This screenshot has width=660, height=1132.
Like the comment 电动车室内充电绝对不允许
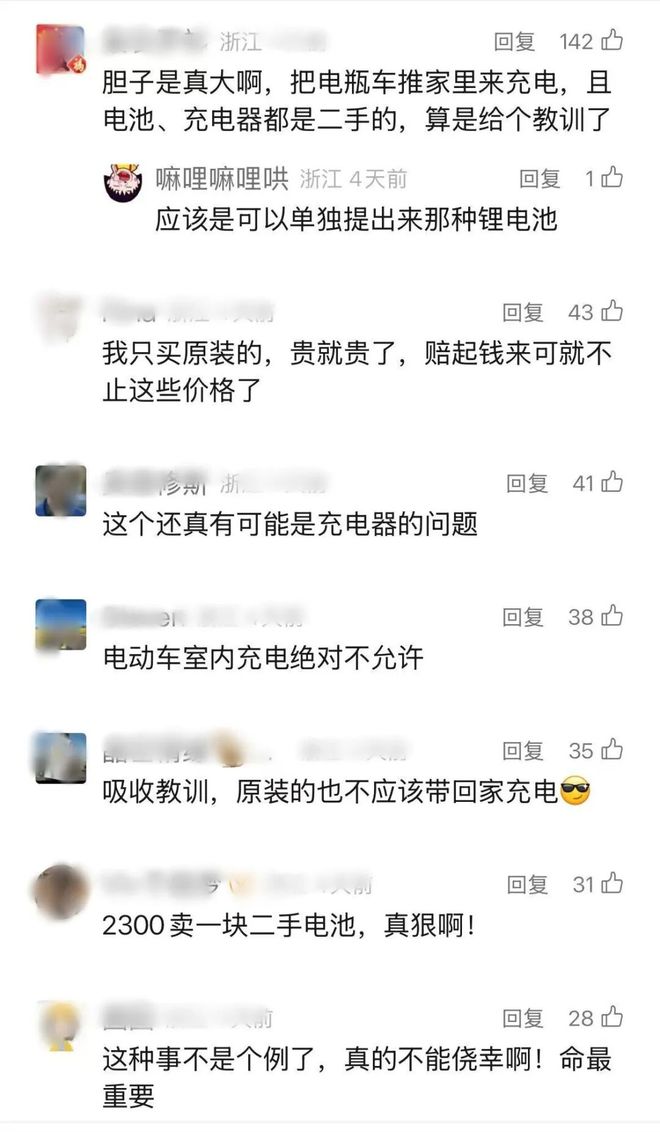click(611, 617)
